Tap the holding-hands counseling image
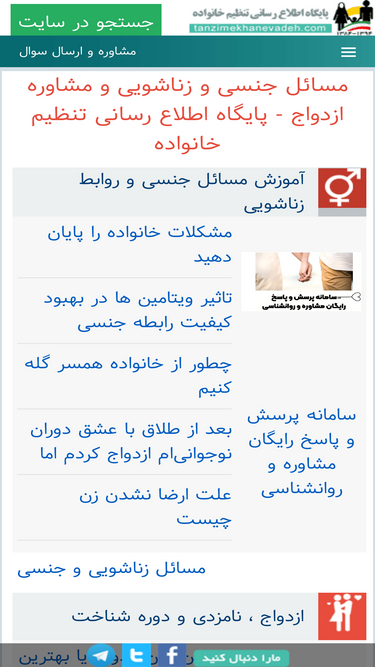The image size is (375, 667). click(x=301, y=282)
